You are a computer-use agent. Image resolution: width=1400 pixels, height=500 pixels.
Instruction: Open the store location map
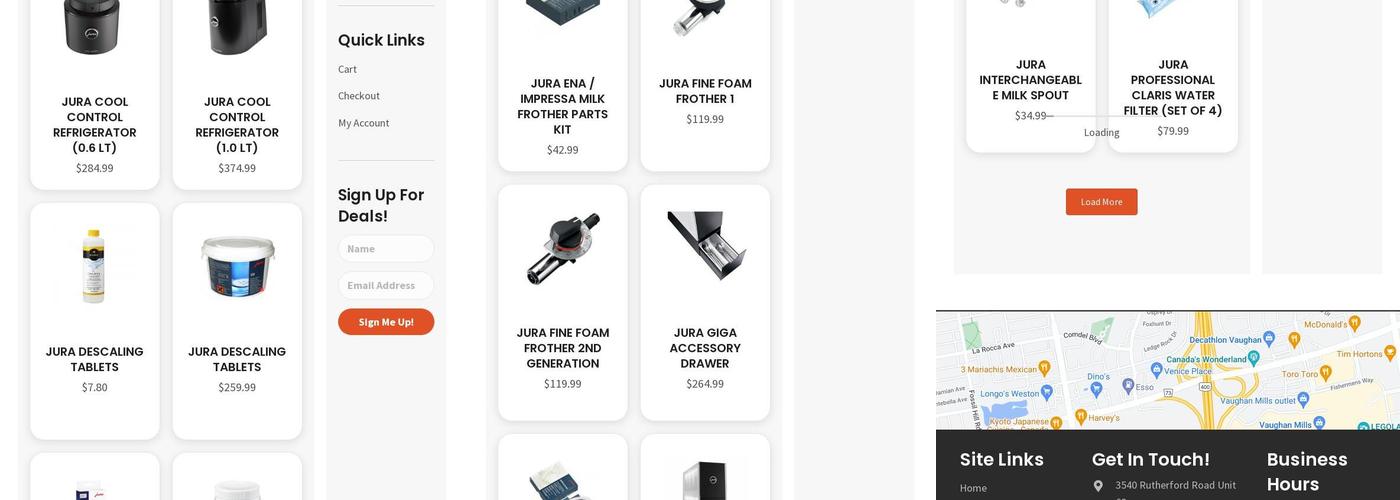pyautogui.click(x=1167, y=370)
